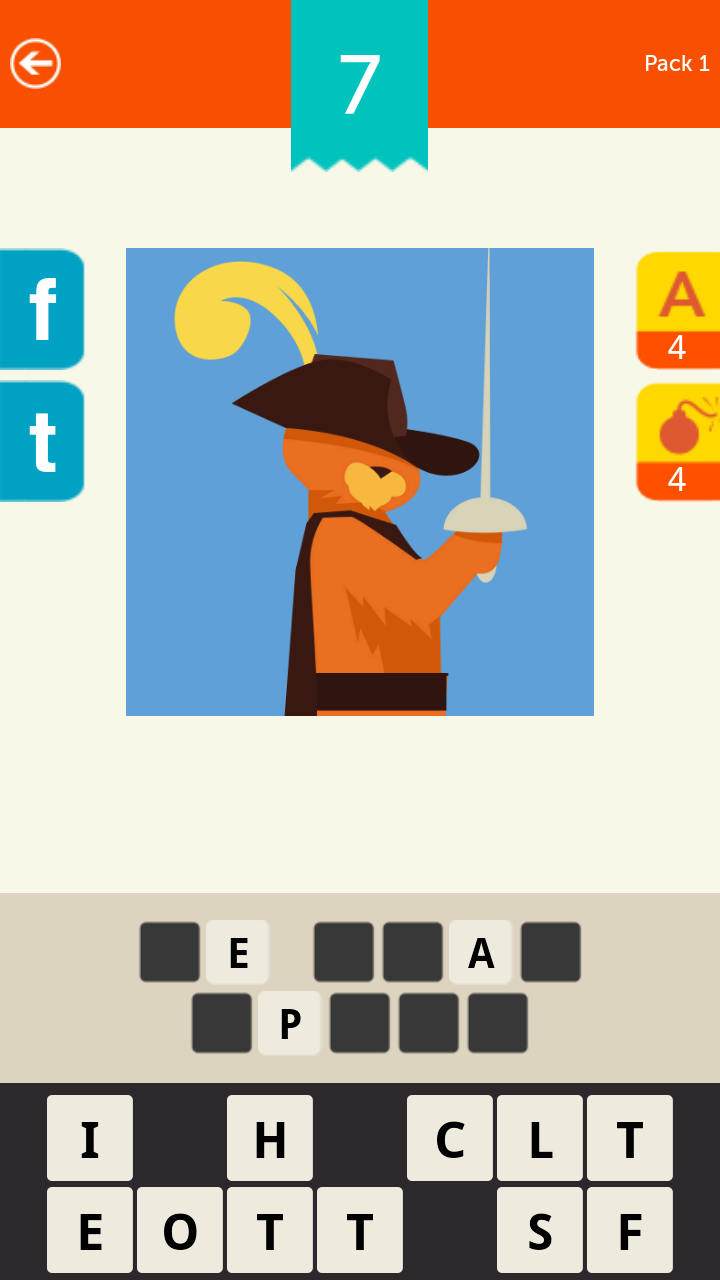
Task: Select letter tile F
Action: tap(630, 1230)
